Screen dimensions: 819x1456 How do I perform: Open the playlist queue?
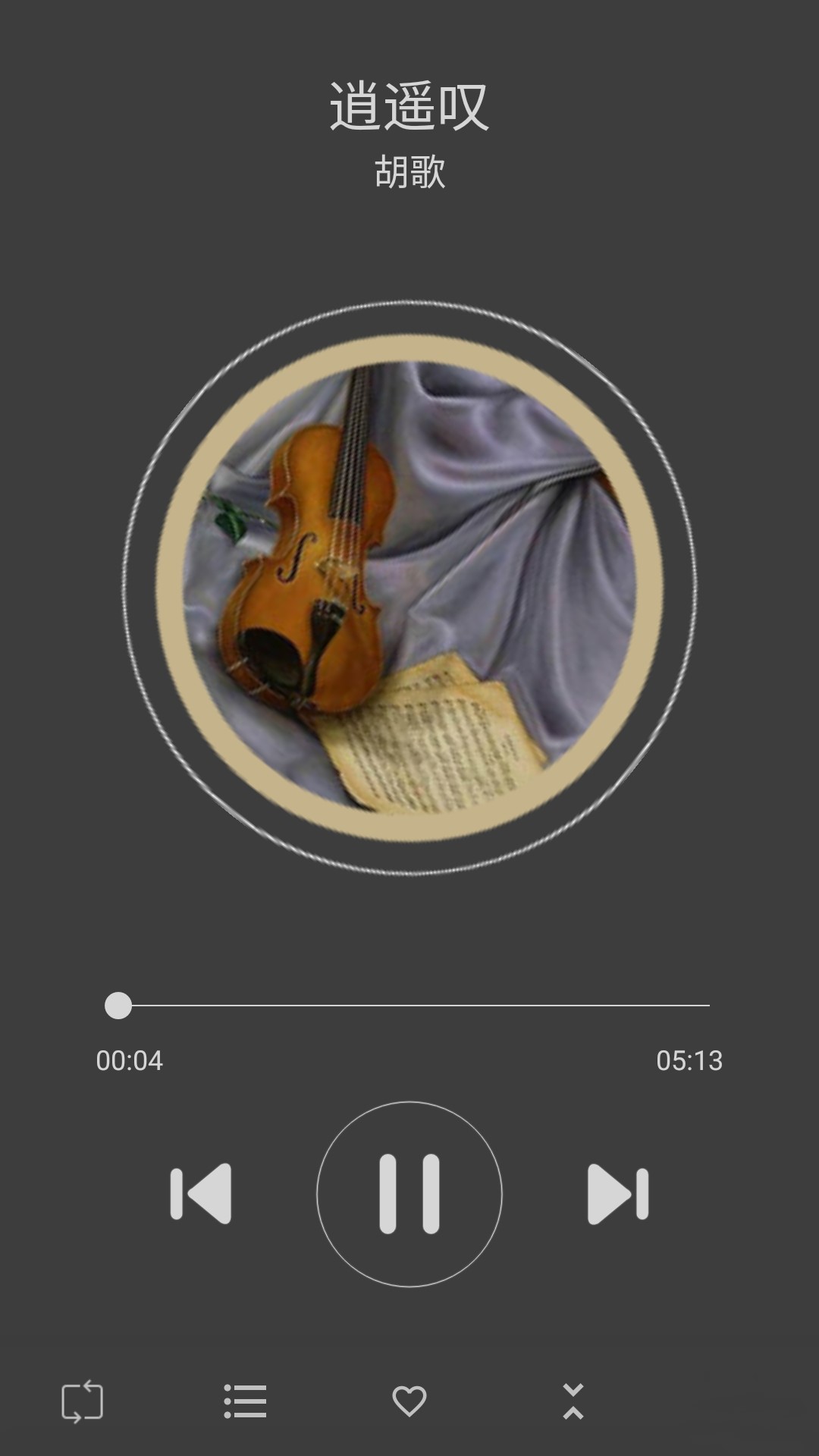[246, 1401]
